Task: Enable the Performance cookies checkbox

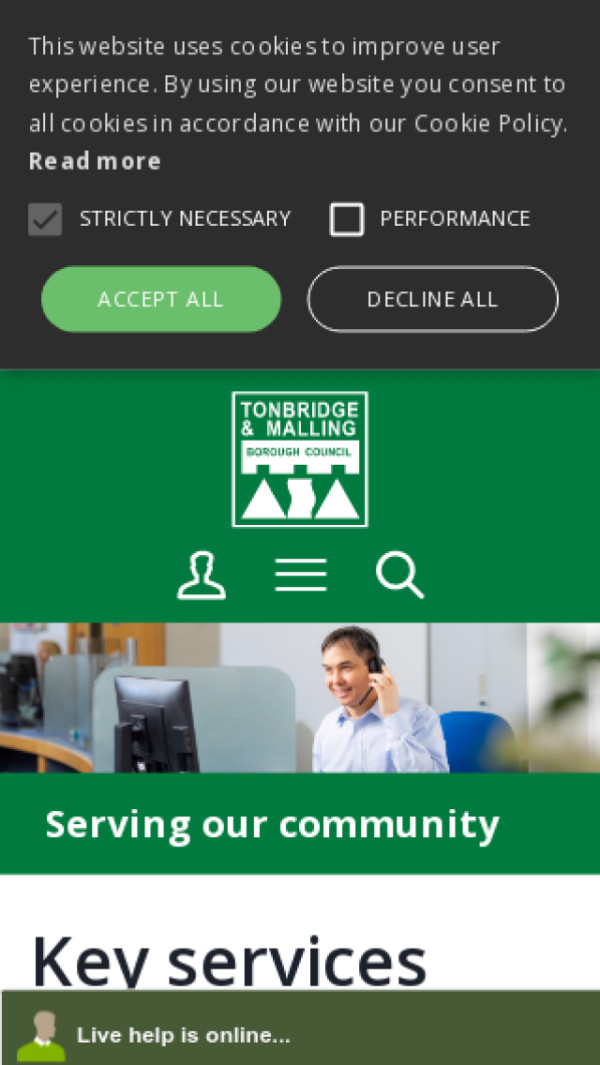Action: pyautogui.click(x=347, y=219)
